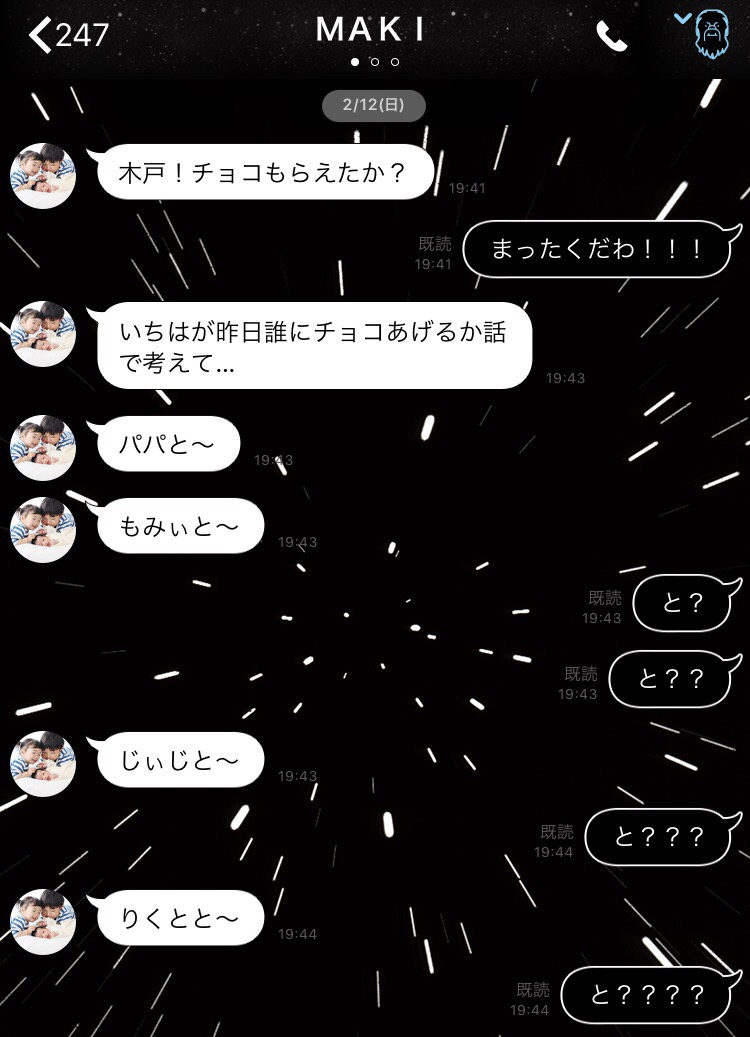Go back to the chat list
Viewport: 750px width, 1037px height.
click(x=66, y=35)
